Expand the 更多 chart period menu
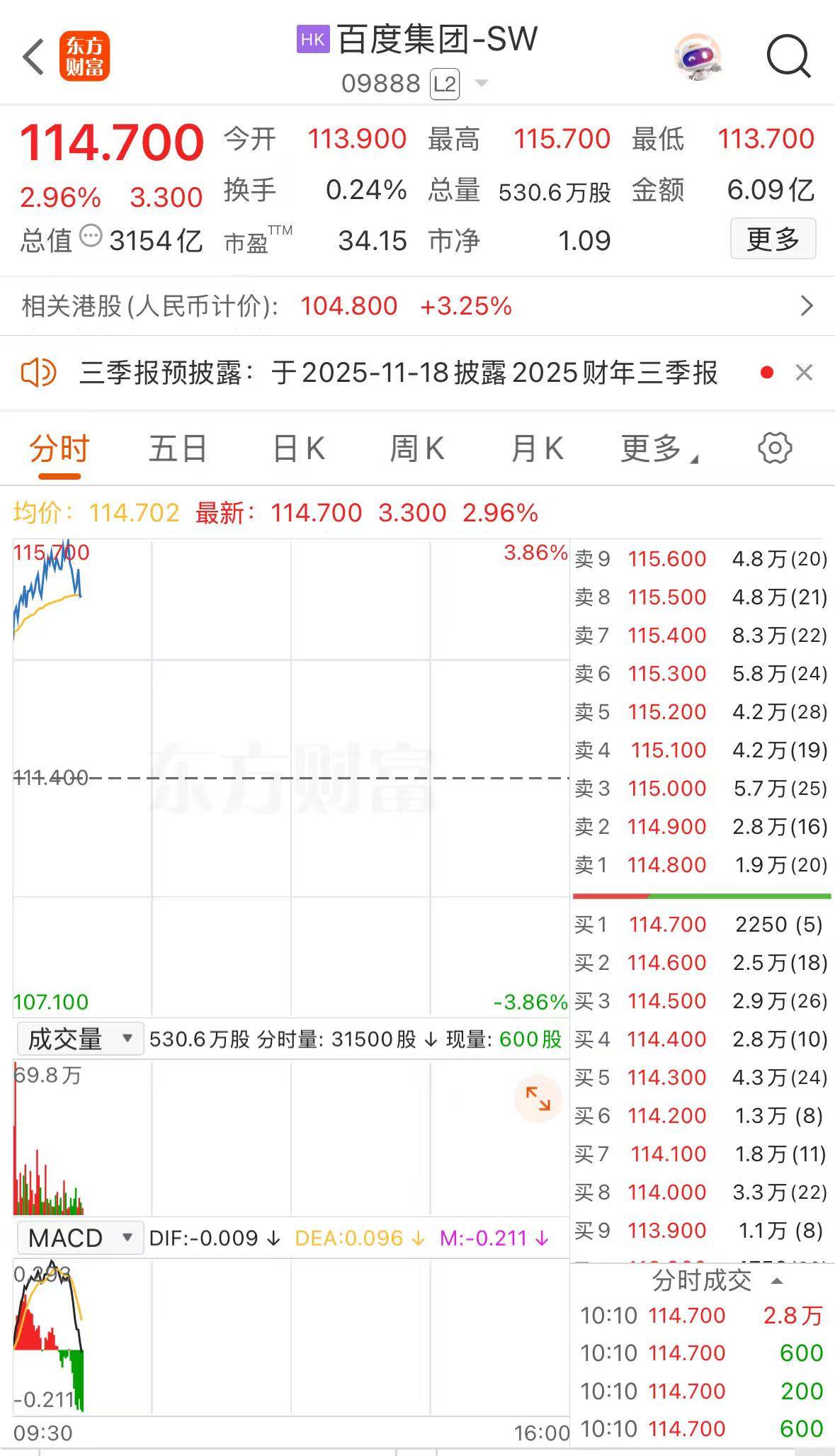The height and width of the screenshot is (1456, 835). (659, 449)
